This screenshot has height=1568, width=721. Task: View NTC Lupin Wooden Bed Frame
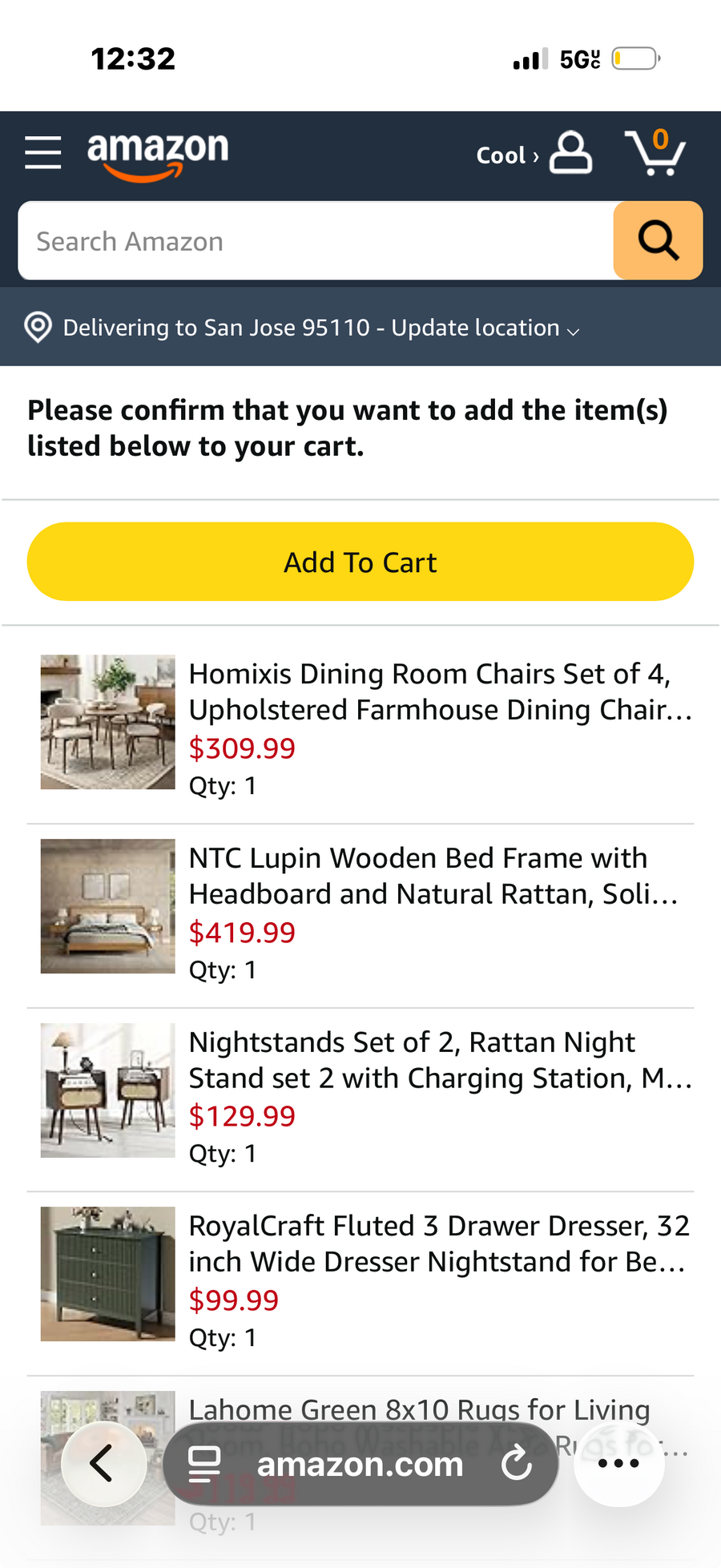point(433,876)
